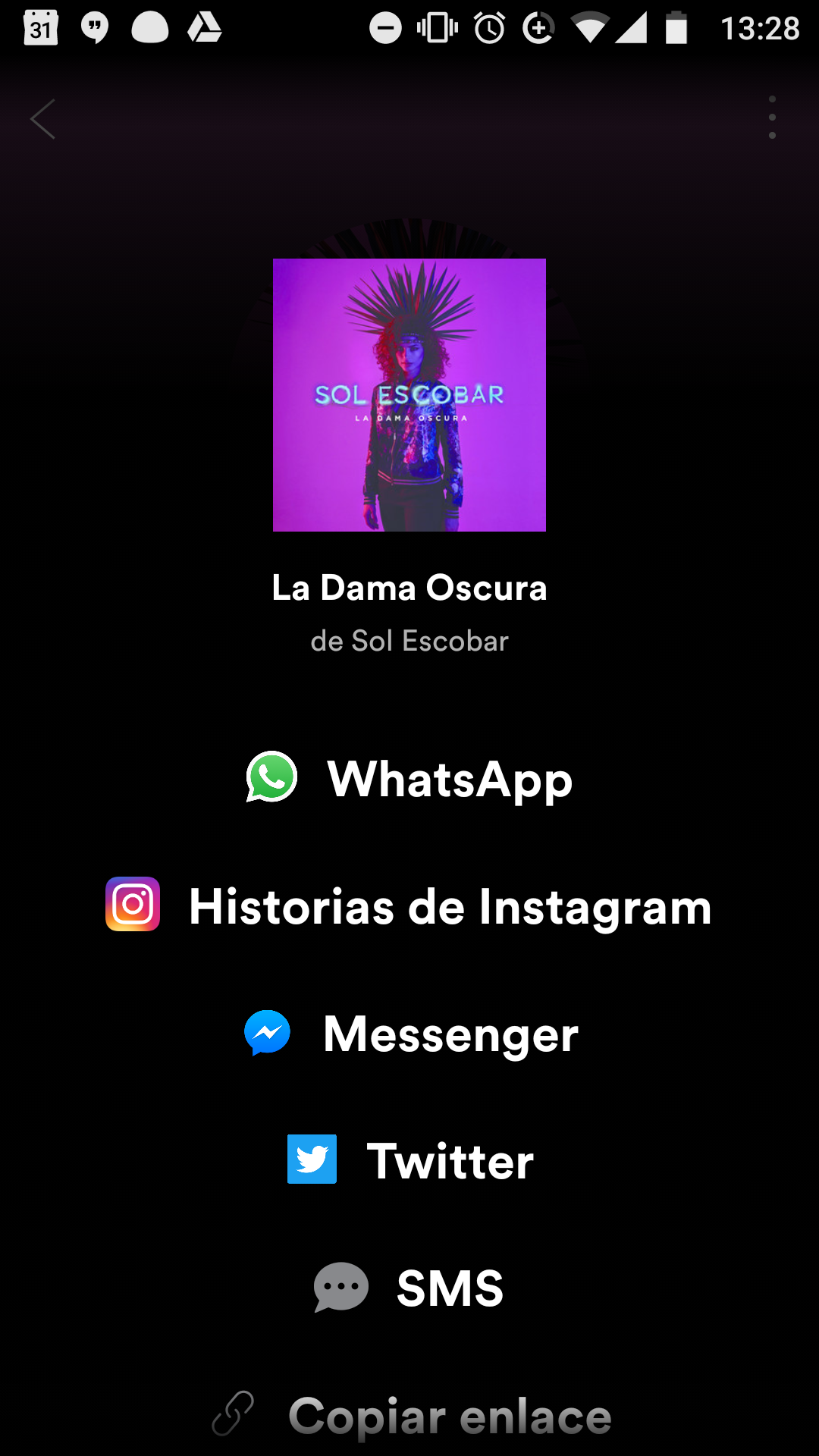Open the three-dot overflow menu
The height and width of the screenshot is (1456, 819).
(x=772, y=118)
